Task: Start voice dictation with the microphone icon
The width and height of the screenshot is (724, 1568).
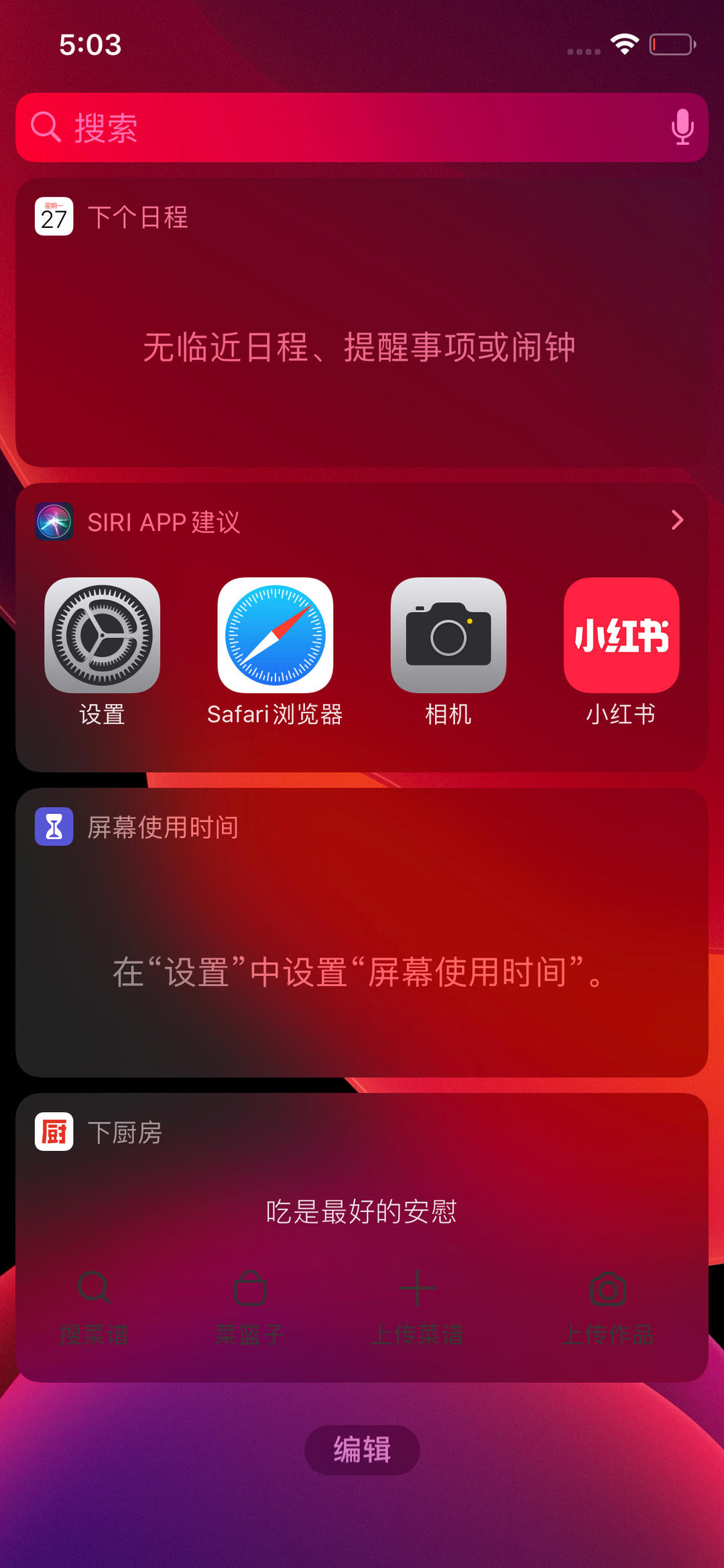Action: [x=682, y=127]
